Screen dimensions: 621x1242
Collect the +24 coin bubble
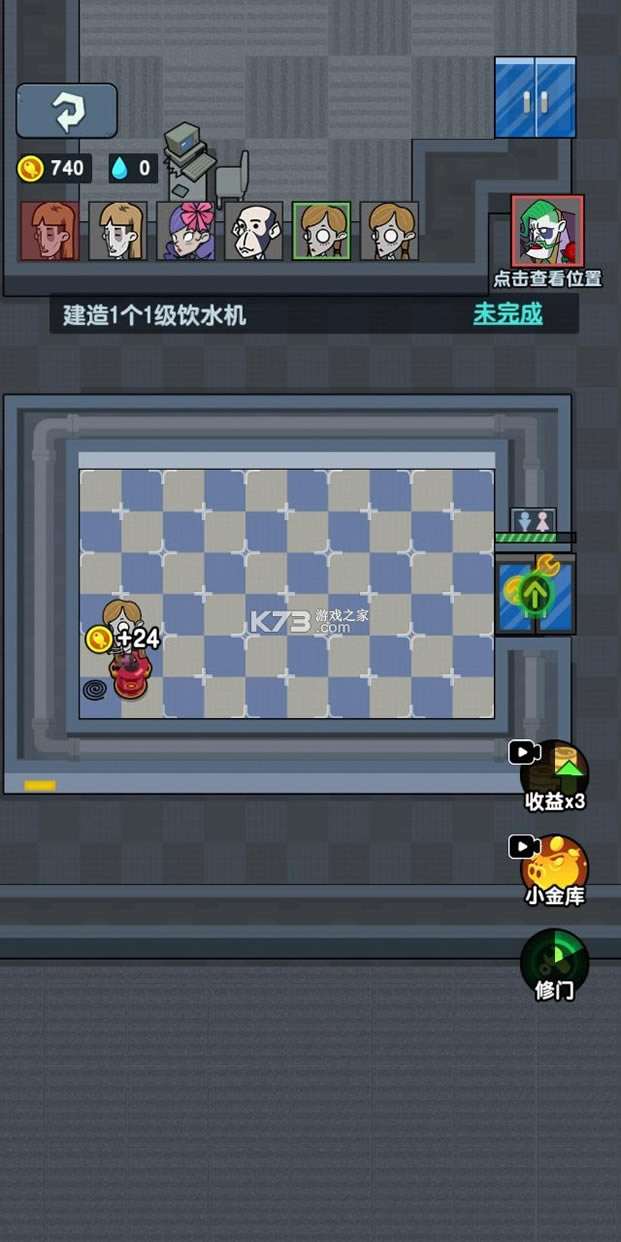[x=122, y=638]
